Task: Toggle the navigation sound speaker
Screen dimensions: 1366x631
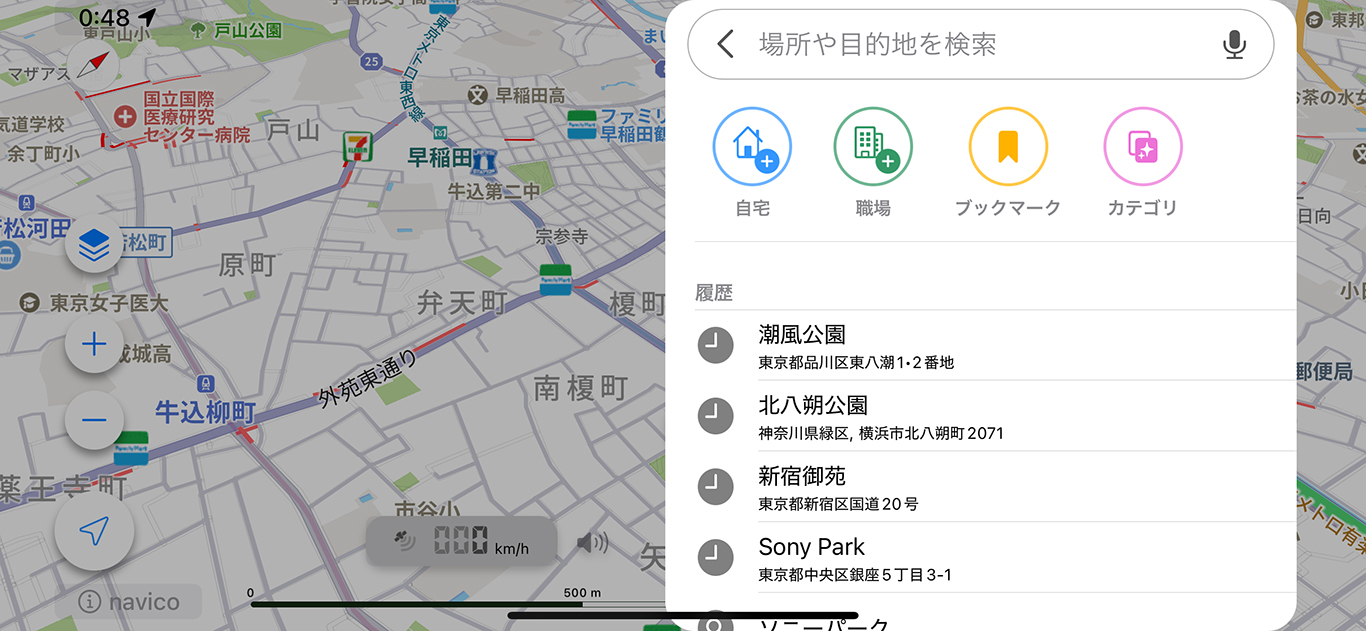Action: click(x=592, y=543)
